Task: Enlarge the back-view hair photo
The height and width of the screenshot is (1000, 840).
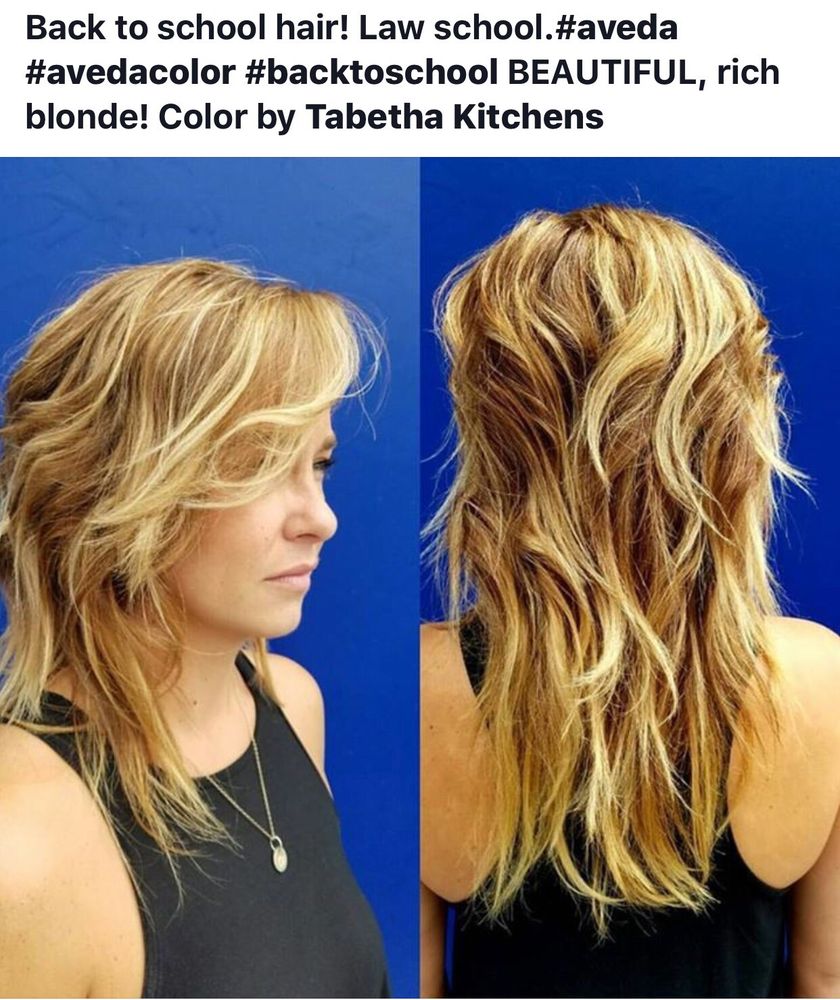Action: 631,578
